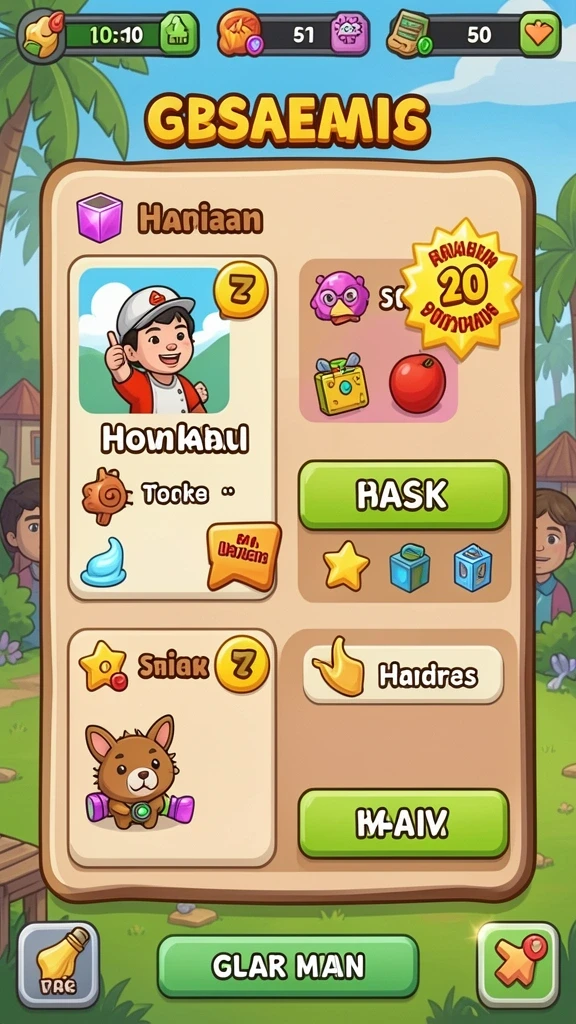Tap the purple gear icon beside the 51 counter
This screenshot has height=1024, width=576.
[349, 34]
